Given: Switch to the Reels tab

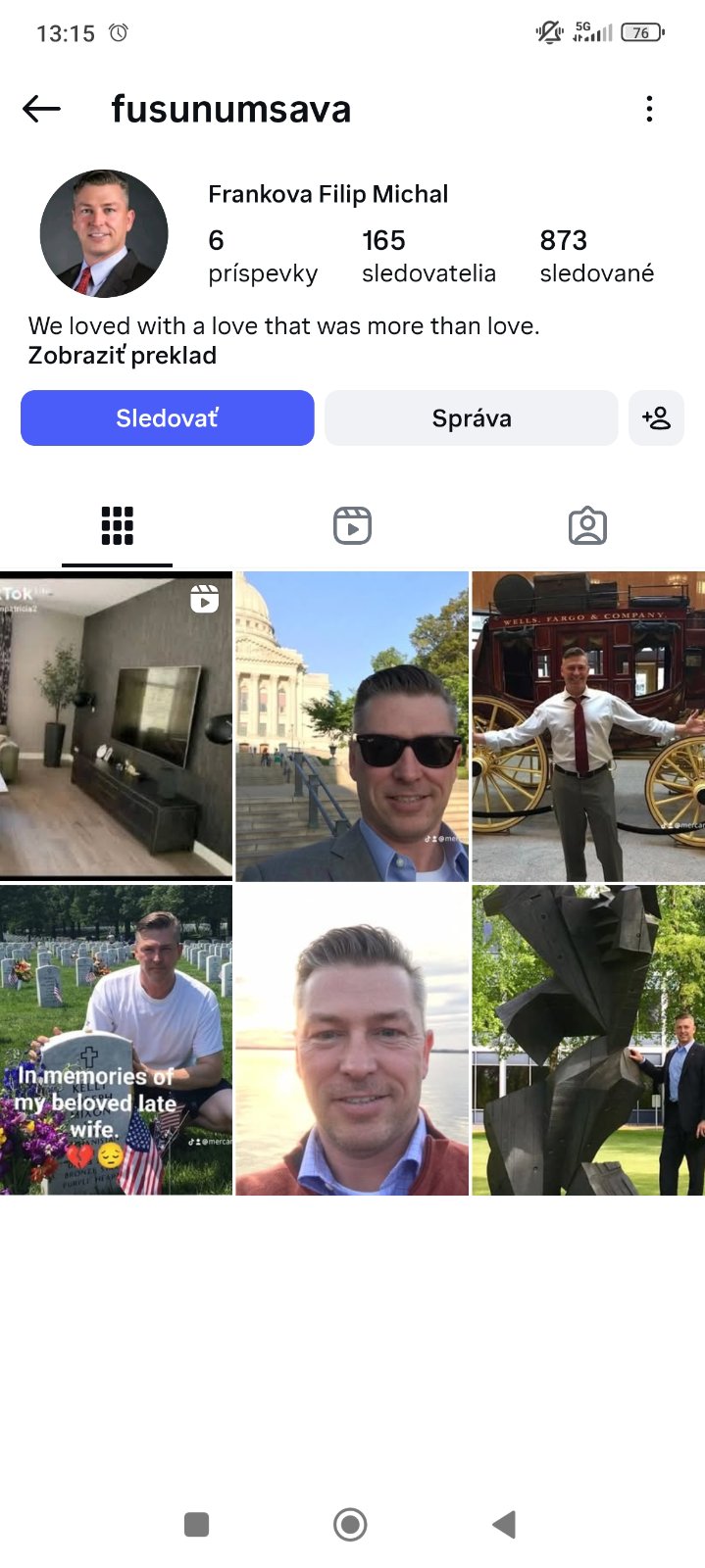Looking at the screenshot, I should (x=352, y=526).
